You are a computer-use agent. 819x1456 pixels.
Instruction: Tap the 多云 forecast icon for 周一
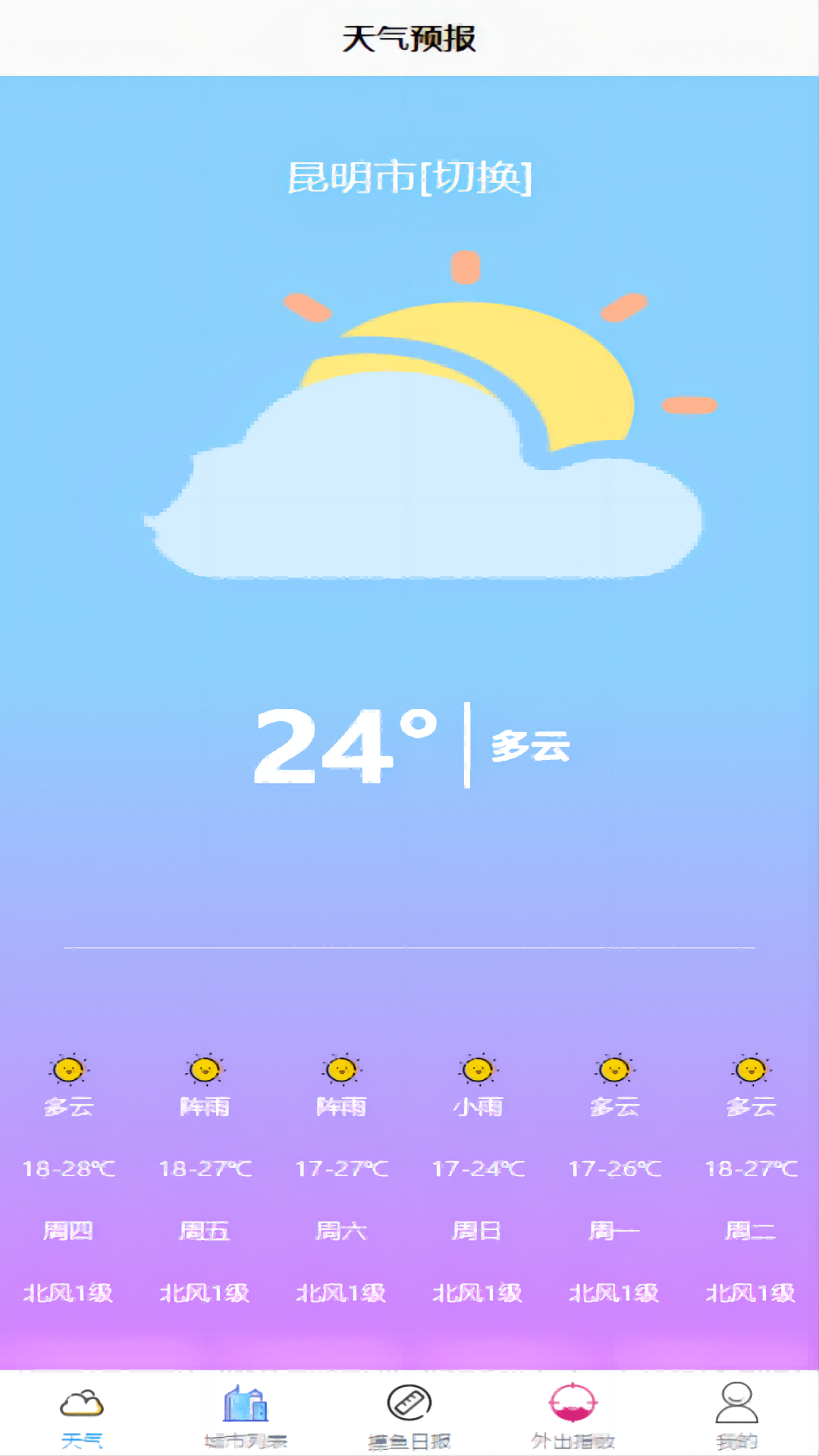[x=614, y=1072]
